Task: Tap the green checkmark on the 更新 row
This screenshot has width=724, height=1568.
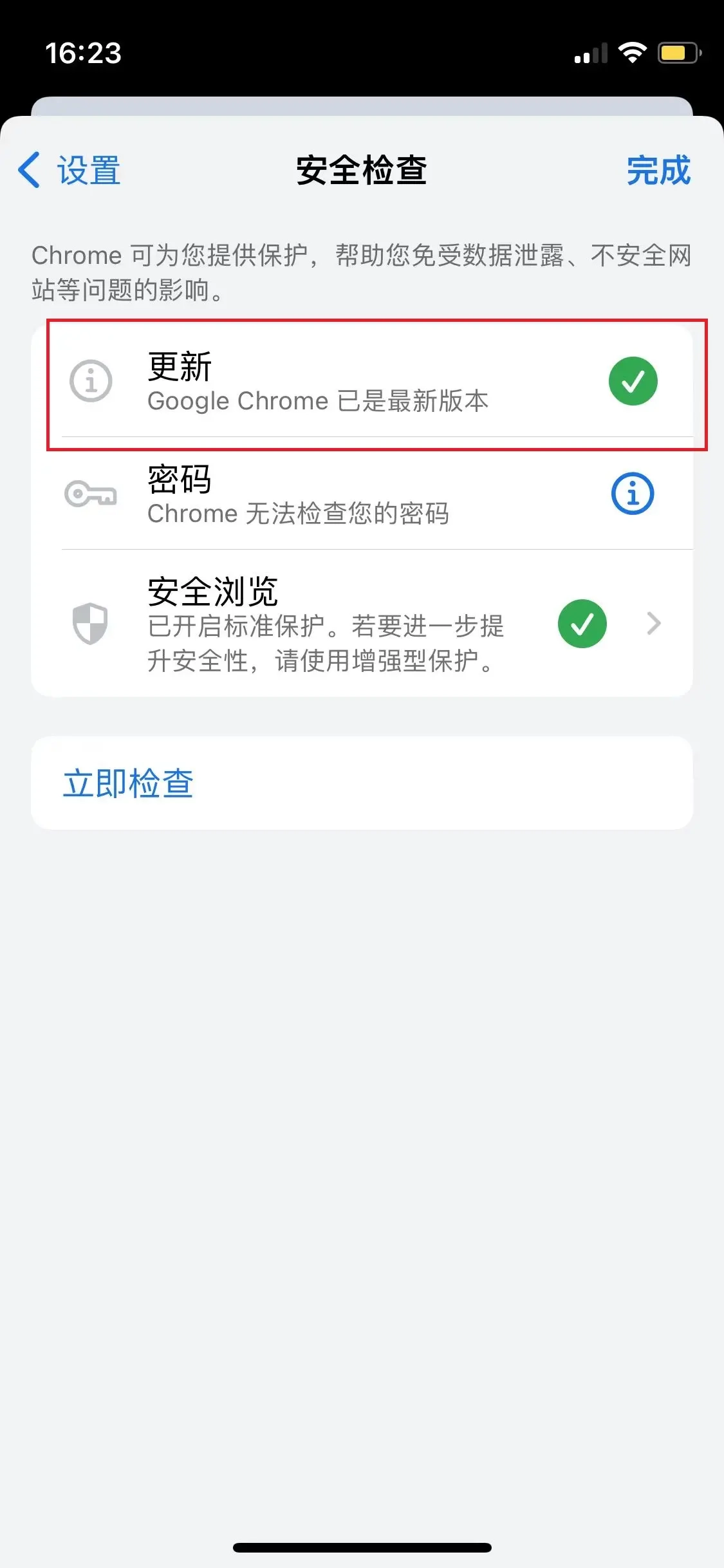Action: pyautogui.click(x=633, y=382)
